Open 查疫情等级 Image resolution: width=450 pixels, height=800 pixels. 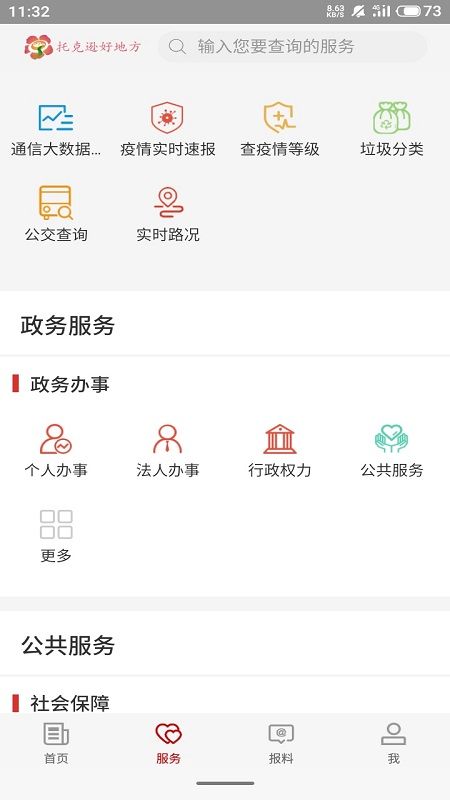click(x=280, y=130)
